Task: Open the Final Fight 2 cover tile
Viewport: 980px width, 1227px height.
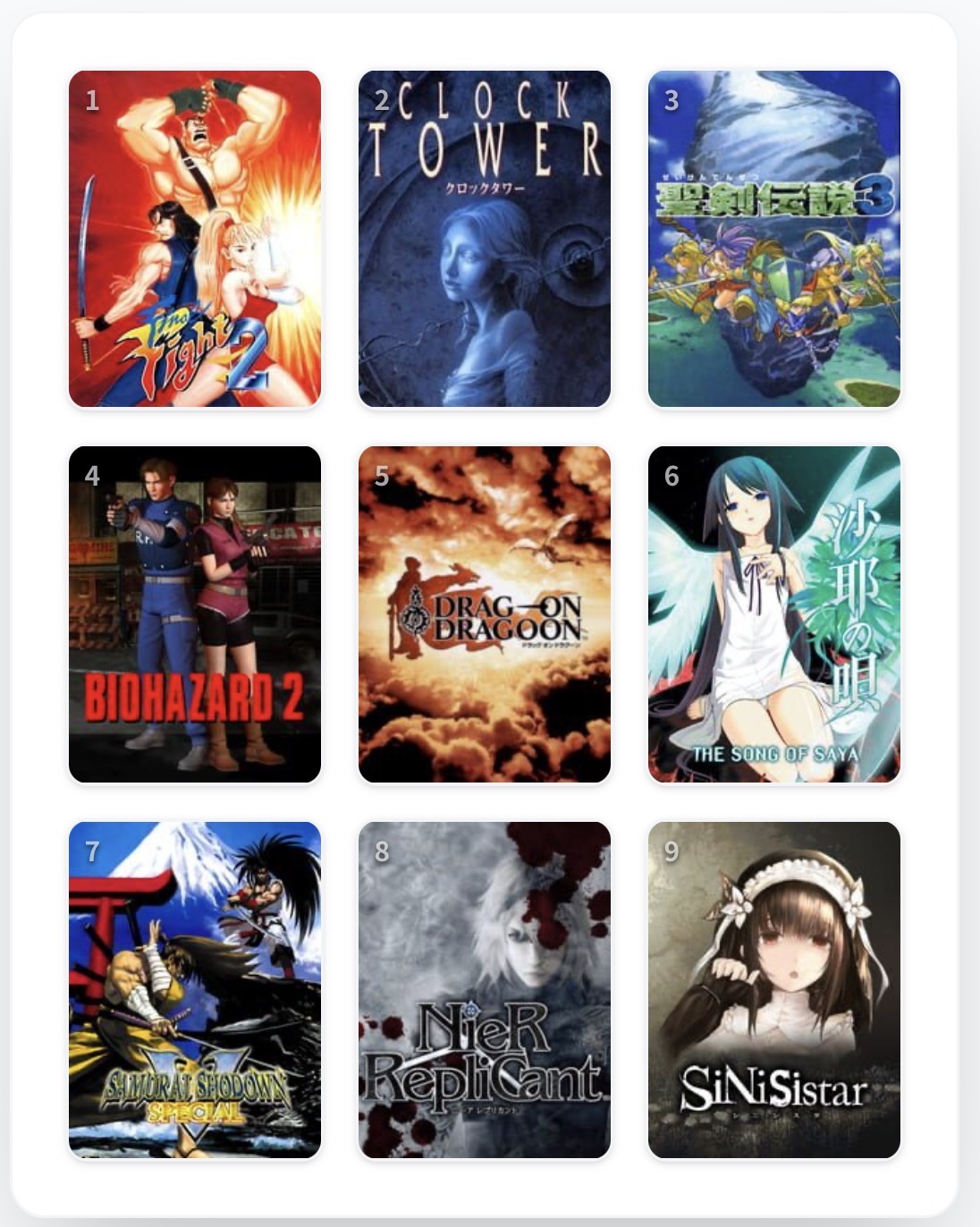Action: pyautogui.click(x=195, y=239)
